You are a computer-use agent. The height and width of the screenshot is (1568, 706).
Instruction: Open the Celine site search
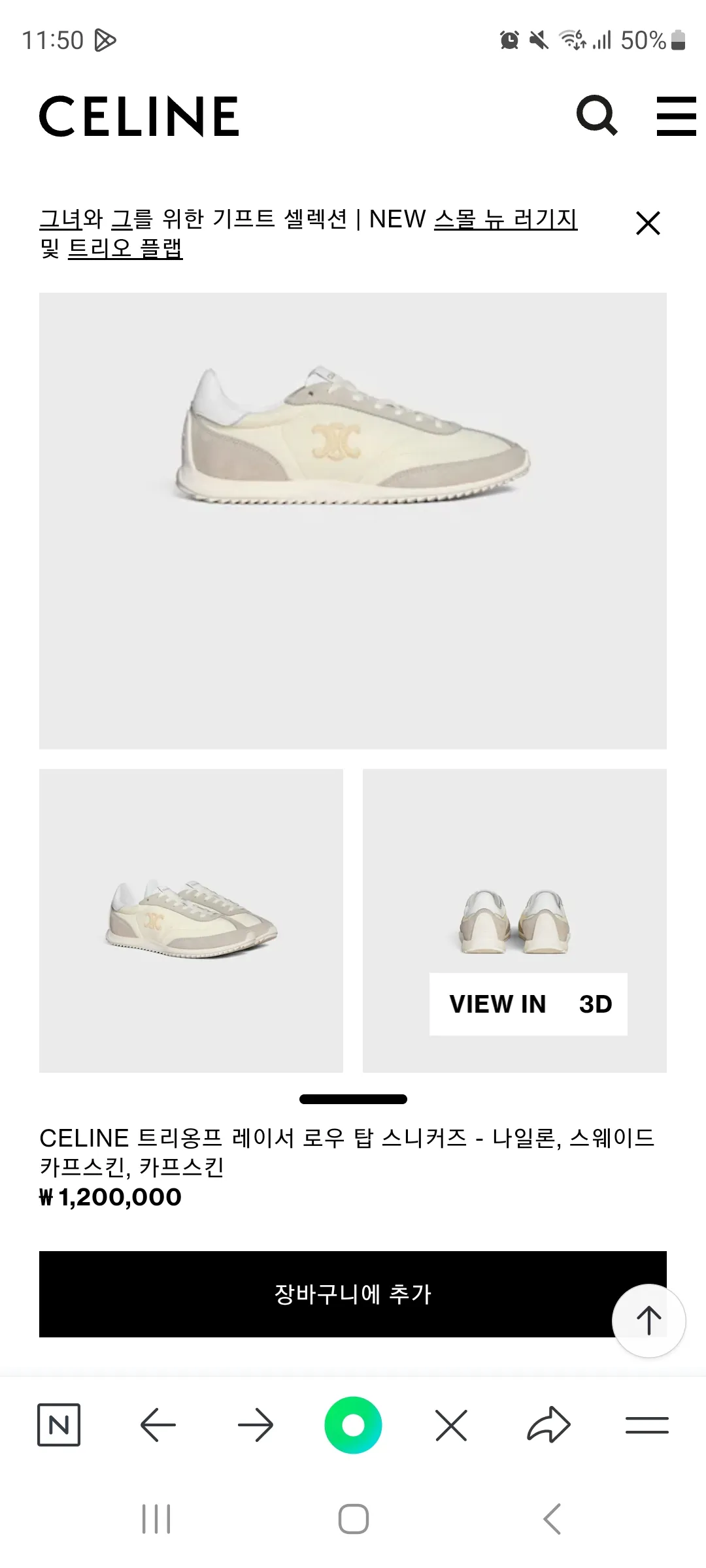click(x=596, y=116)
